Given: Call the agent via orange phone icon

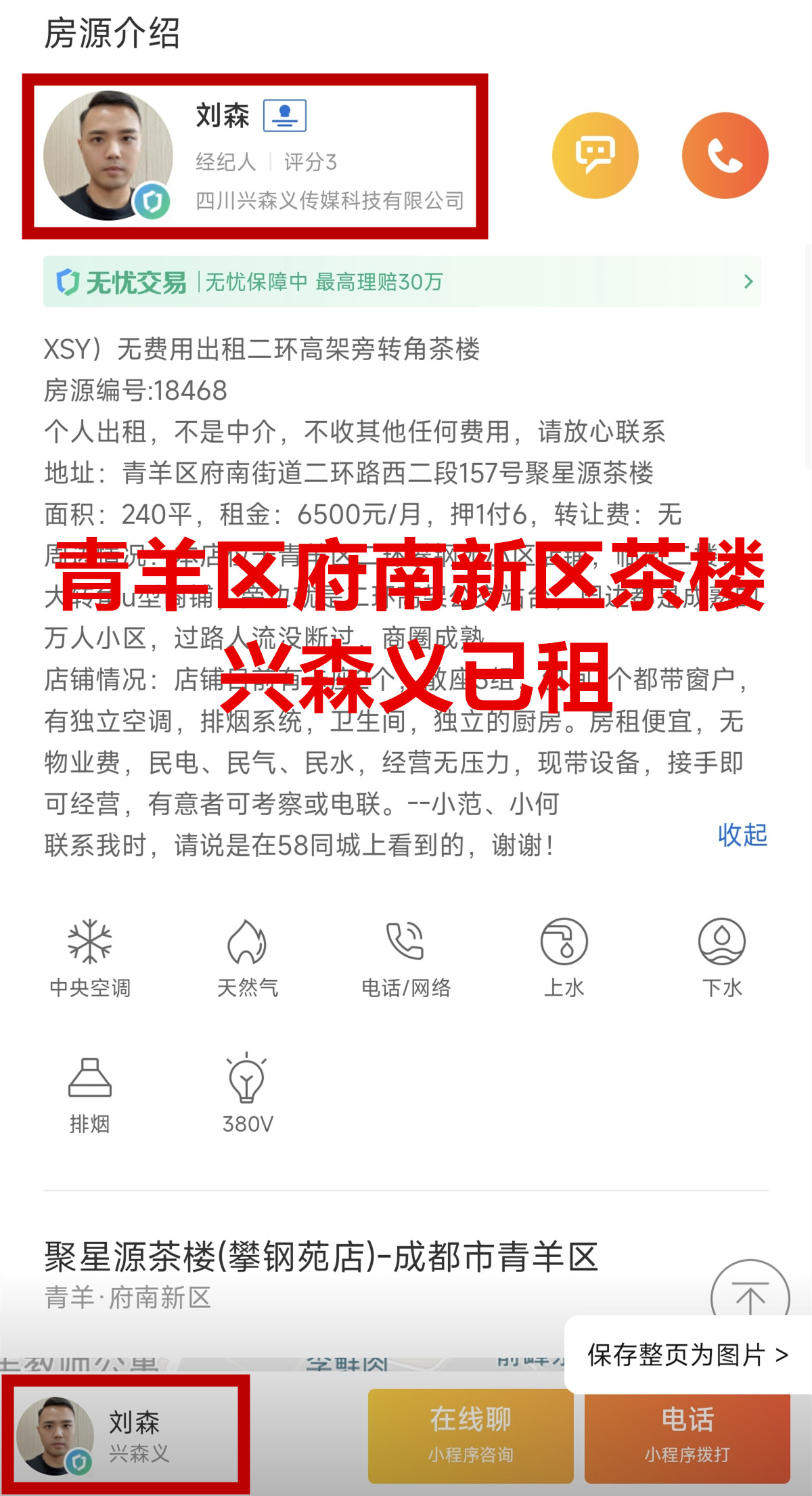Looking at the screenshot, I should pos(725,156).
